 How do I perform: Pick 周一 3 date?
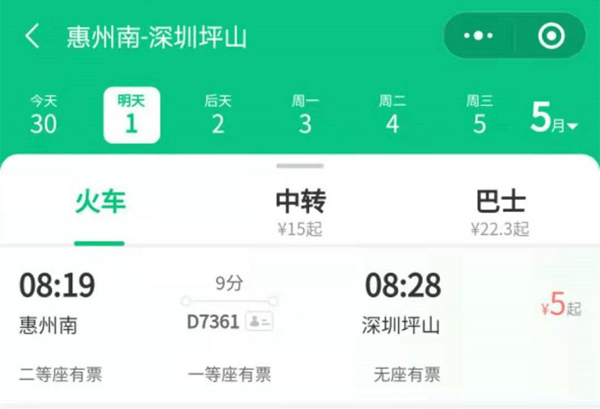pos(305,115)
